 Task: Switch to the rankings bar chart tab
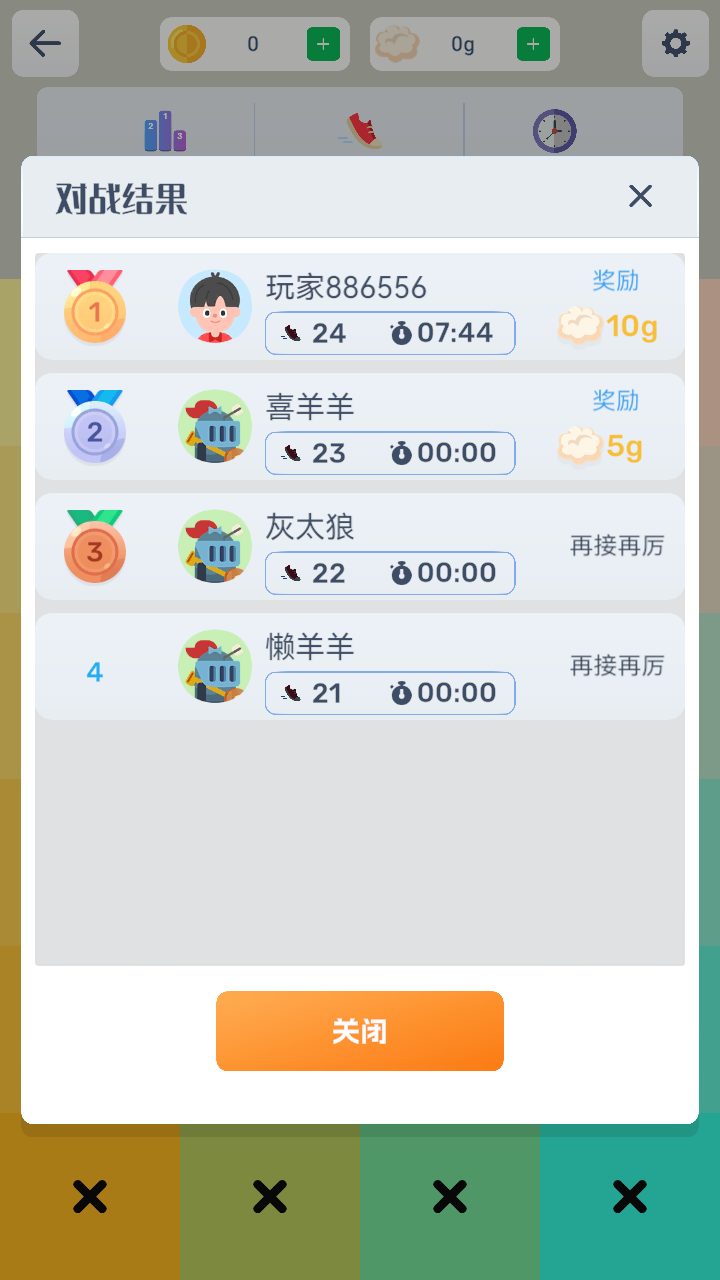(163, 129)
